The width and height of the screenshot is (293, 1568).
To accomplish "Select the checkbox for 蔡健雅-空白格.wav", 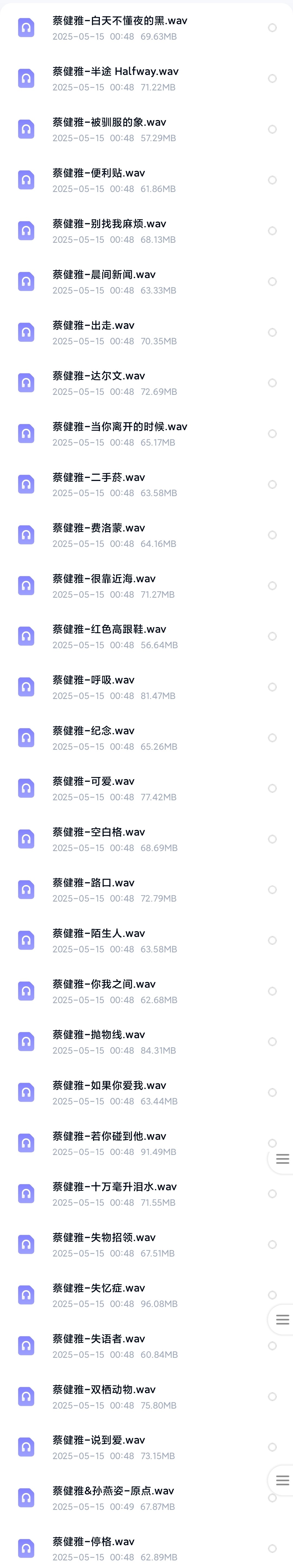I will click(272, 839).
